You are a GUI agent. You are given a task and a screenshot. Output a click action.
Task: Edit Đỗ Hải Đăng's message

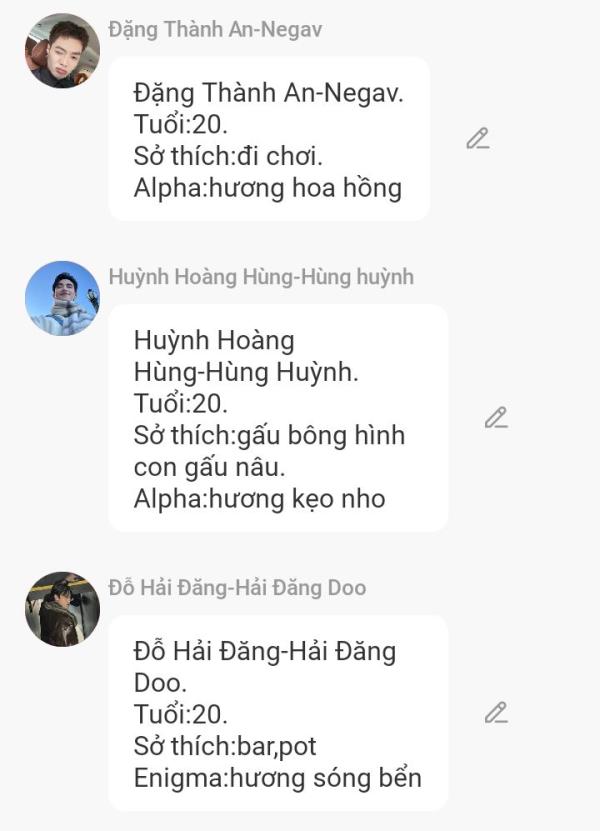(x=496, y=713)
